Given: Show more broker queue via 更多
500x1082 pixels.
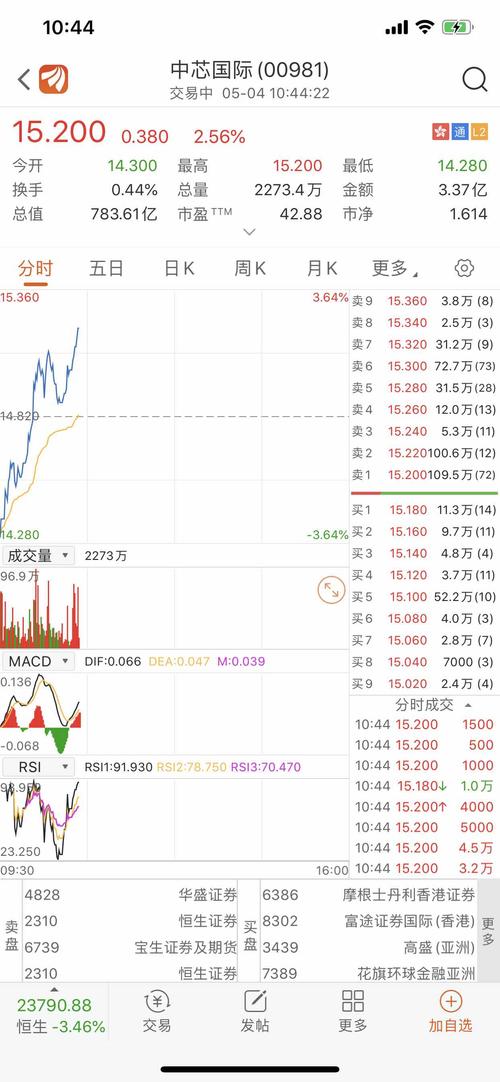Looking at the screenshot, I should (x=488, y=931).
